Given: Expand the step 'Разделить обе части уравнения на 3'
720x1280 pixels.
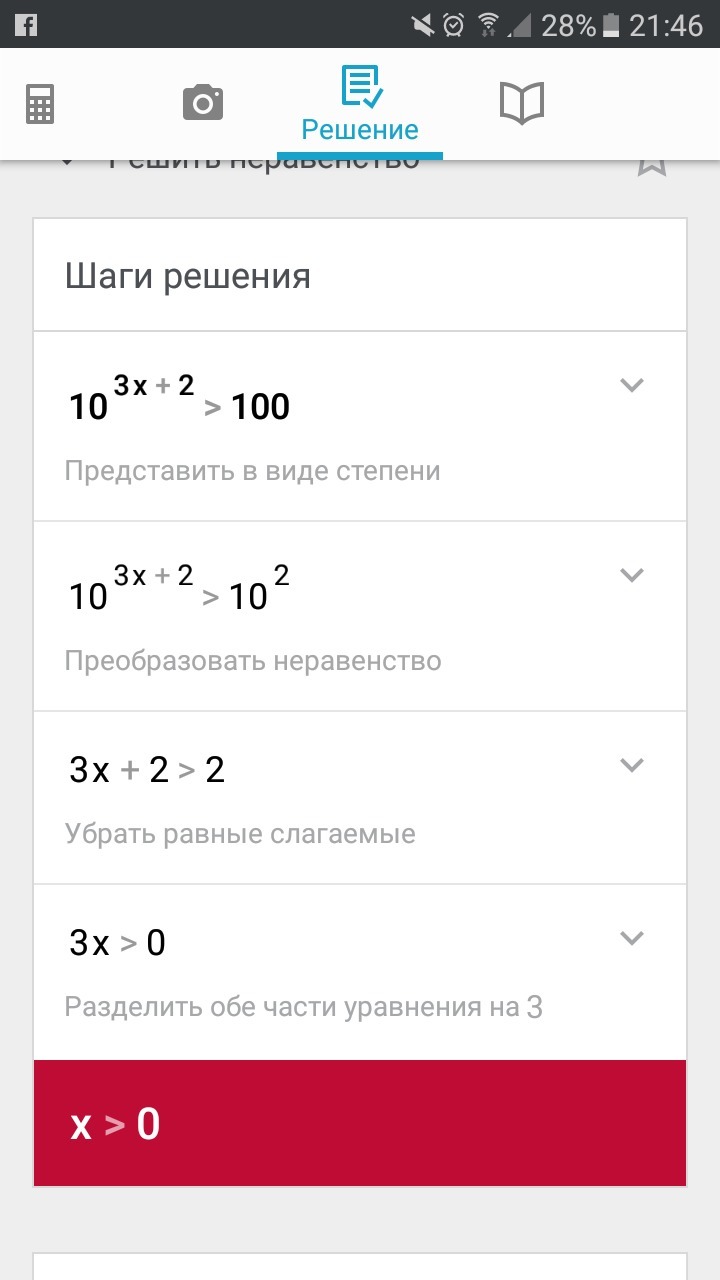Looking at the screenshot, I should pyautogui.click(x=631, y=938).
